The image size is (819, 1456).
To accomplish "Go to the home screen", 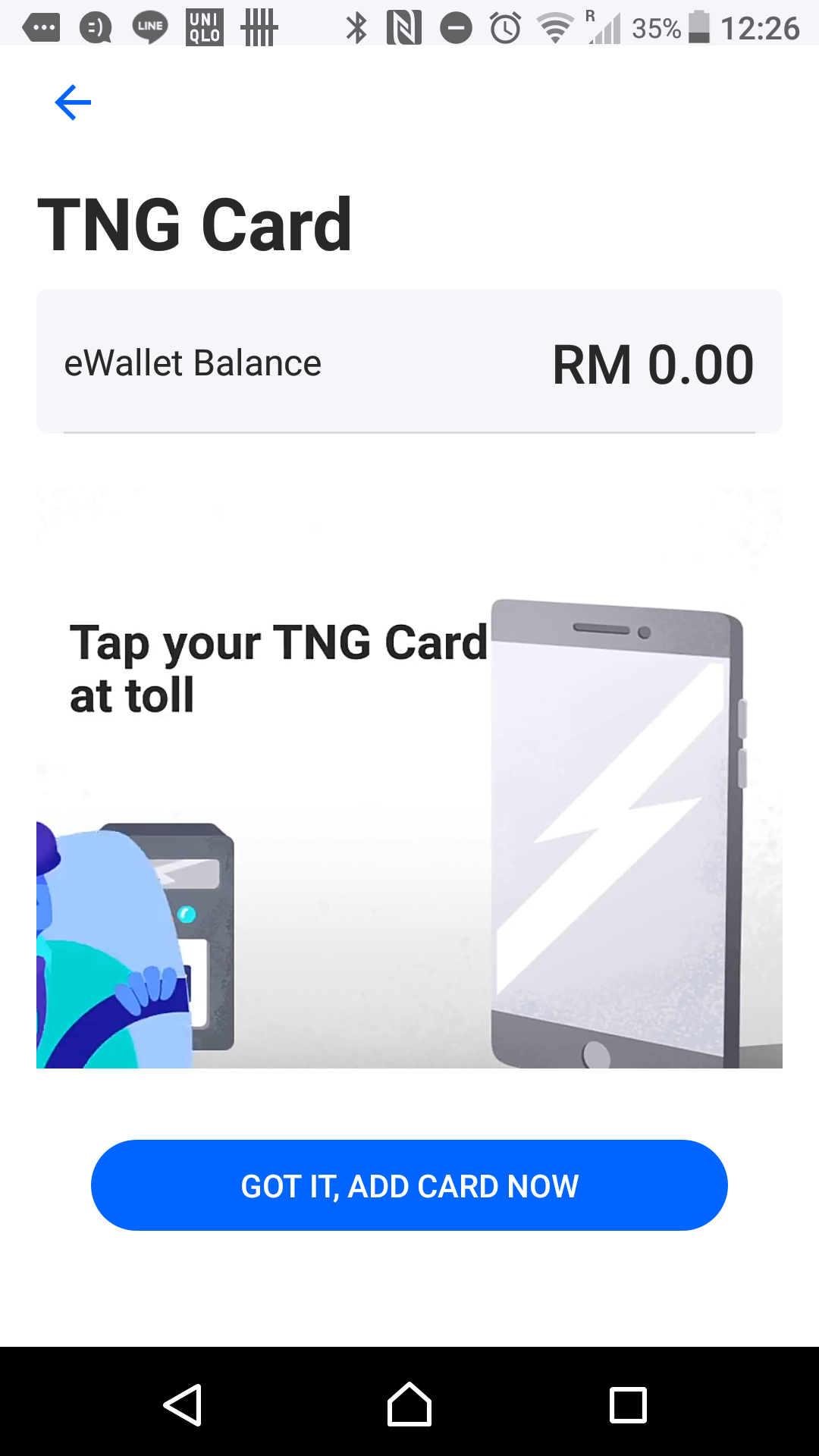I will (x=409, y=1405).
